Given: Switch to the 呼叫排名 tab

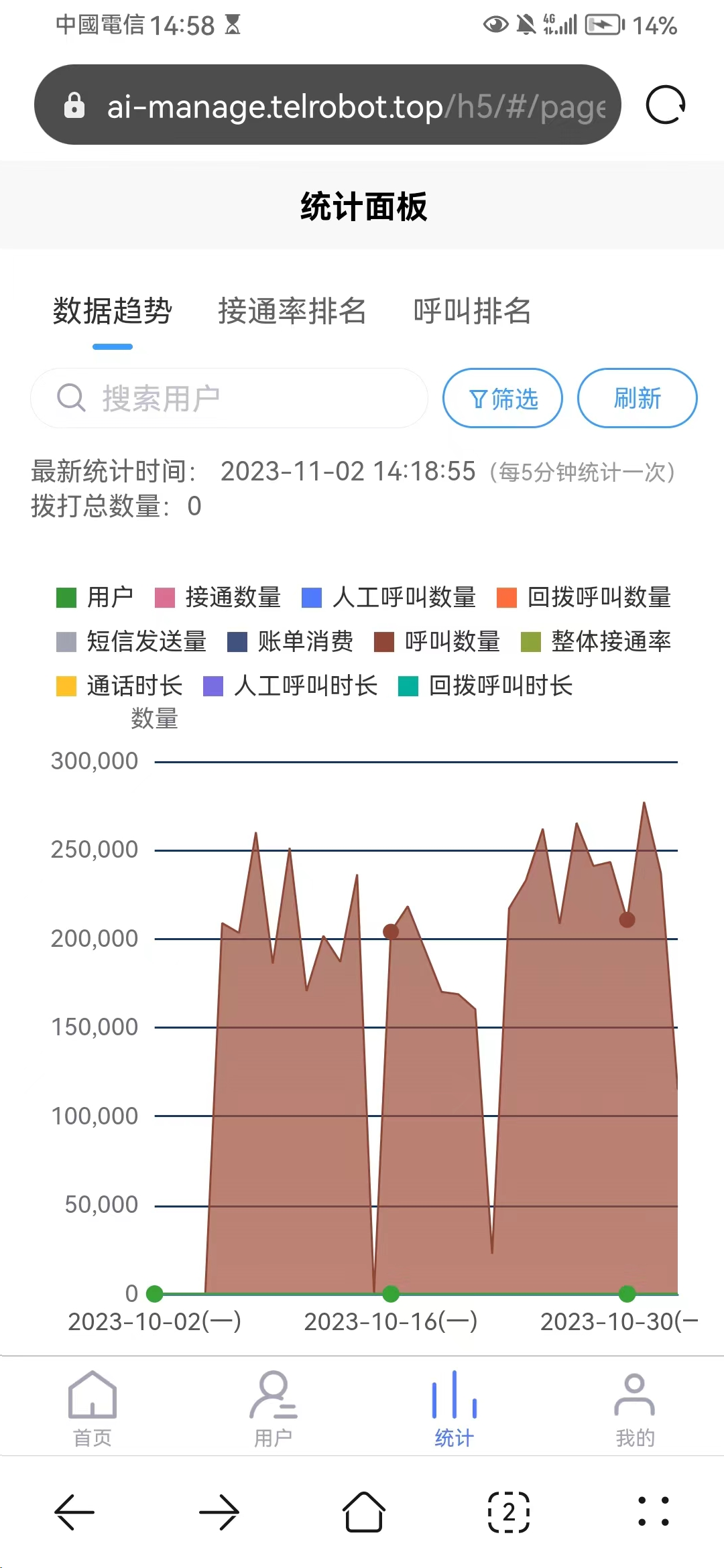Looking at the screenshot, I should [x=472, y=311].
